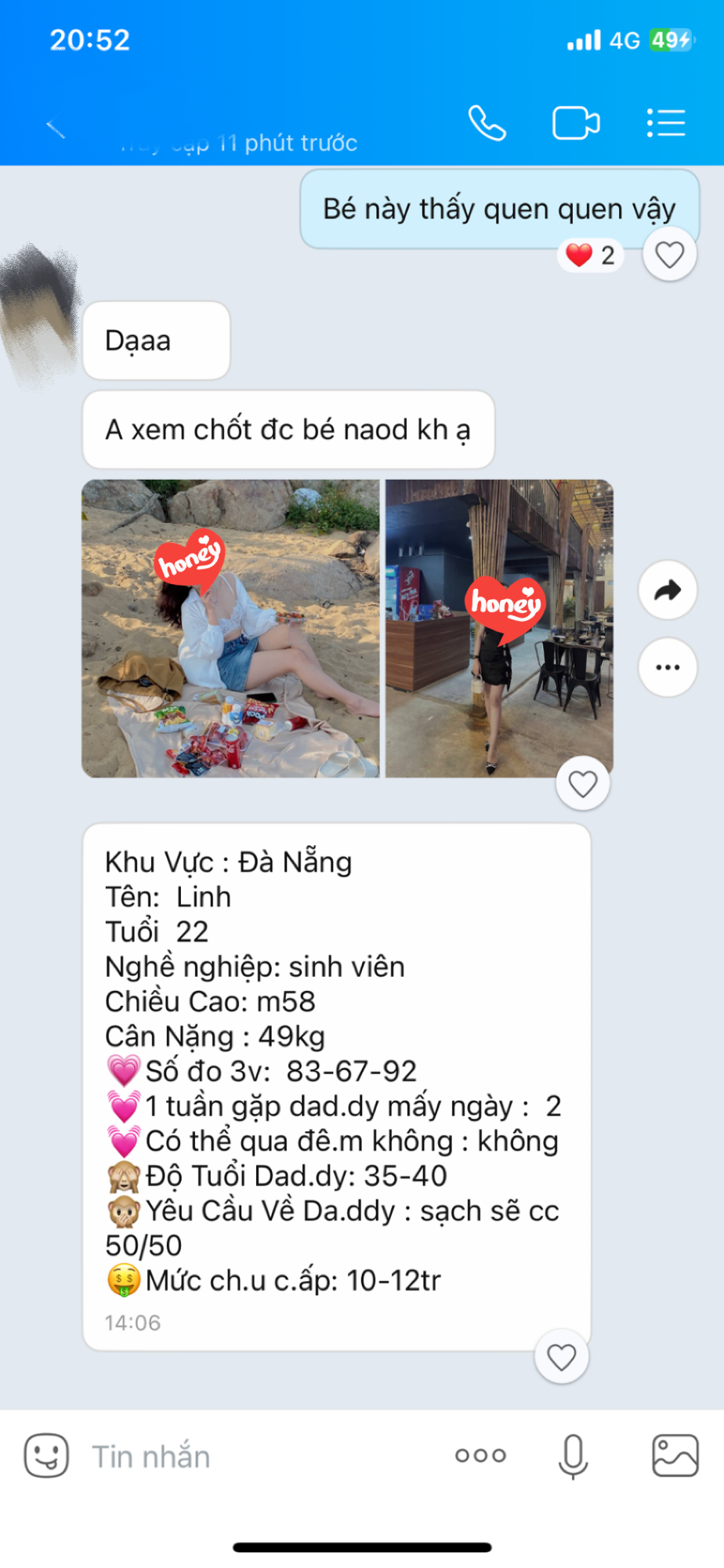The image size is (724, 1568).
Task: Start a voice call
Action: pyautogui.click(x=487, y=123)
